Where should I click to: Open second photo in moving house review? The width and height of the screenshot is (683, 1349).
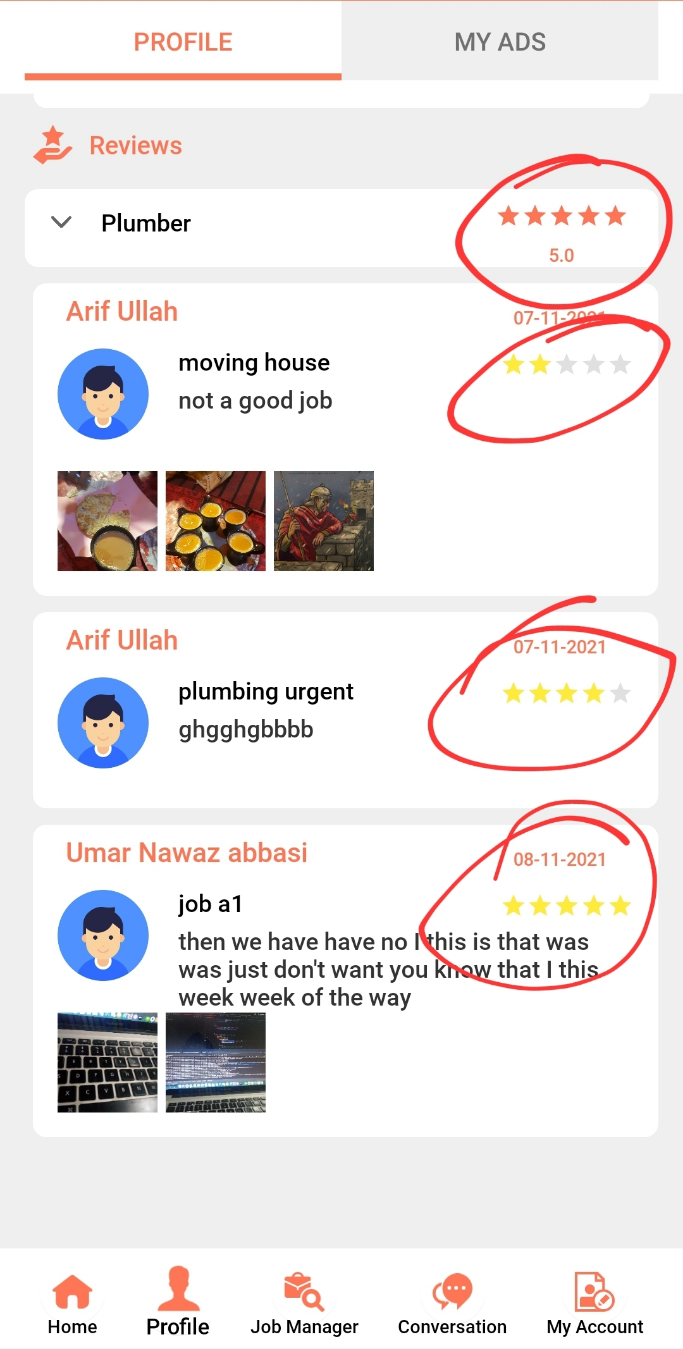(x=216, y=521)
